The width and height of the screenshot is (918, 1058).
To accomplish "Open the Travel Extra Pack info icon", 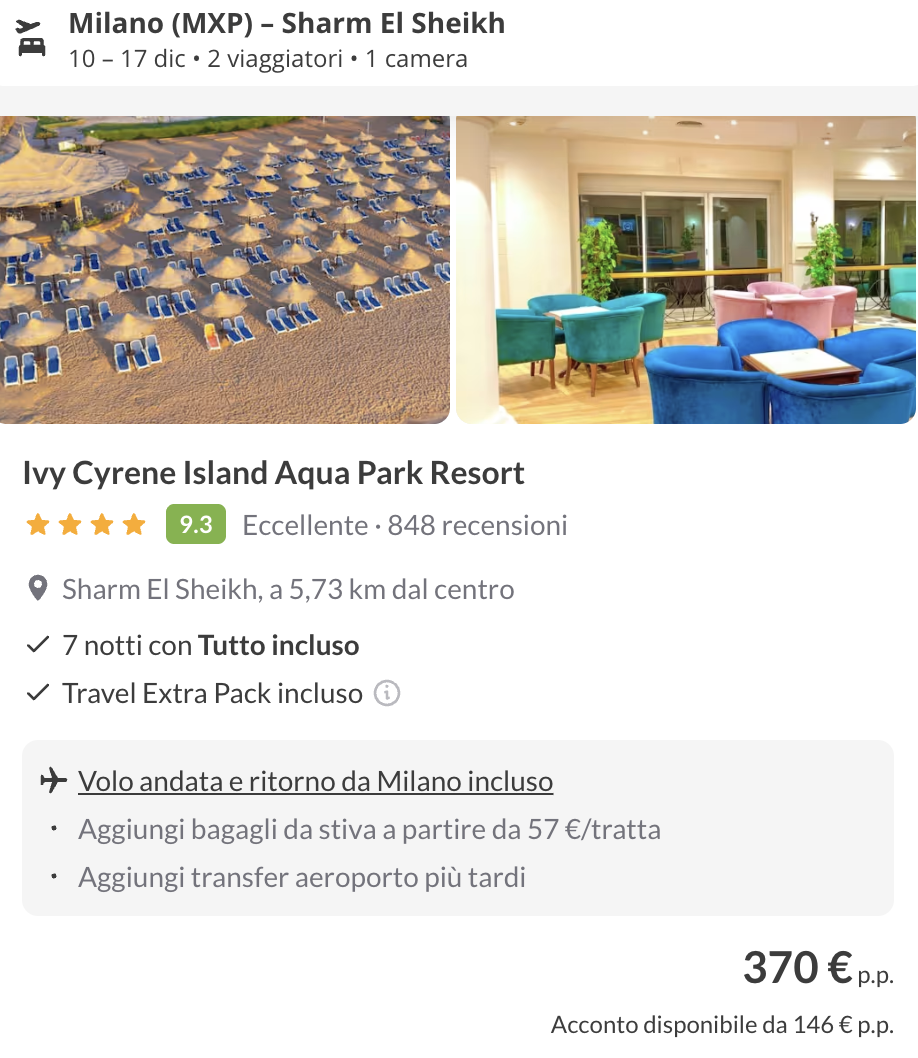I will 385,693.
